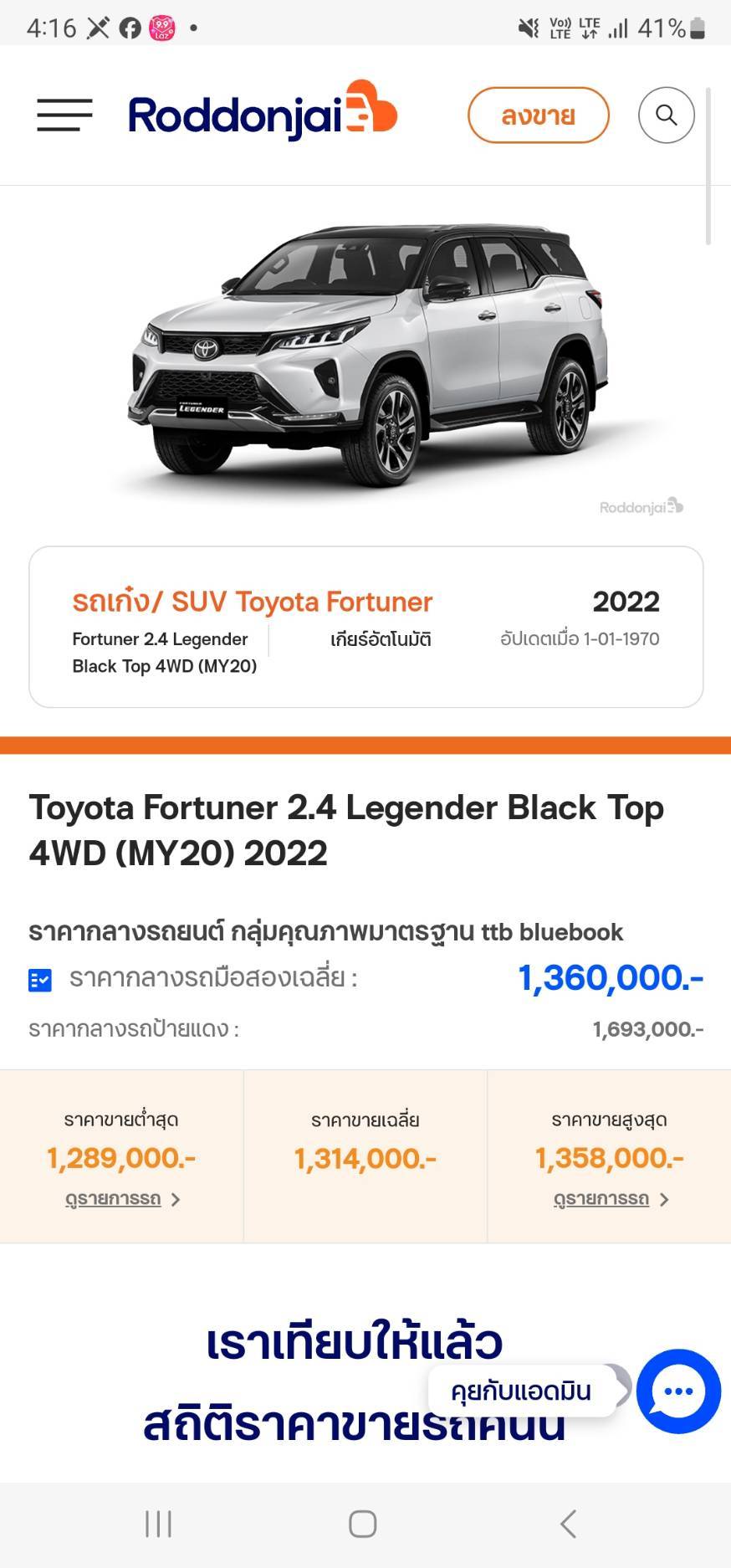View car listings under ราคาขายต่ำสุด
Image resolution: width=731 pixels, height=1568 pixels.
(122, 1199)
